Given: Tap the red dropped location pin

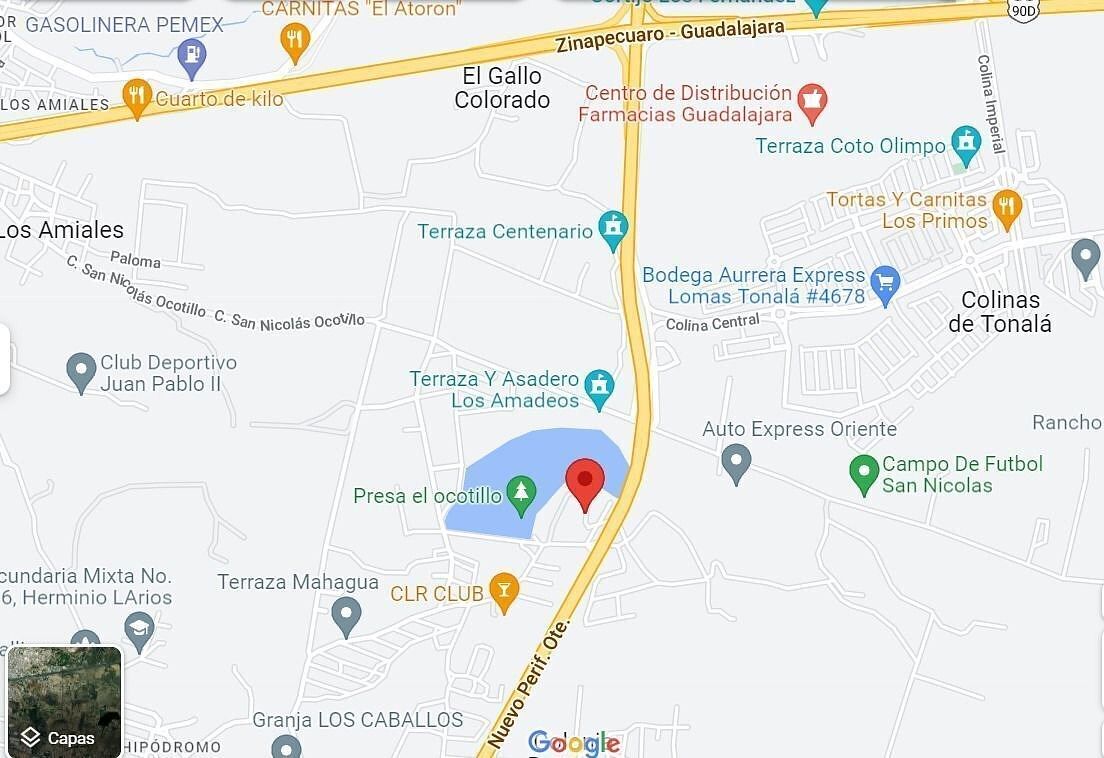Looking at the screenshot, I should tap(585, 482).
